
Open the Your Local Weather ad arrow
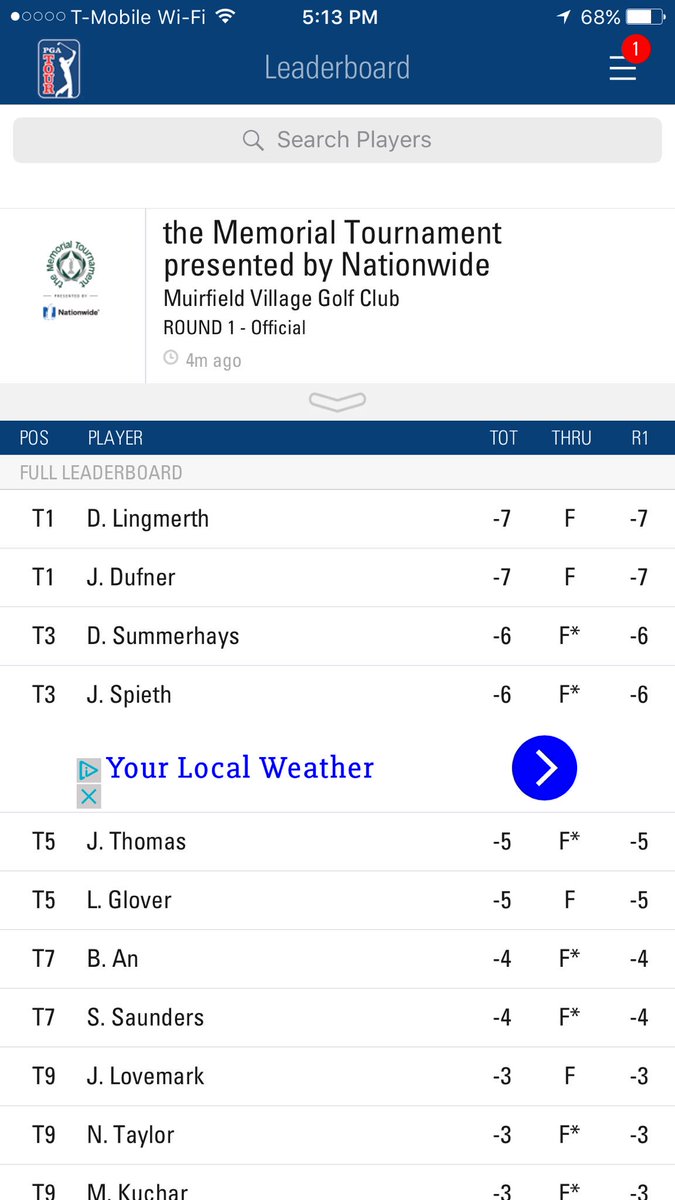pyautogui.click(x=544, y=768)
